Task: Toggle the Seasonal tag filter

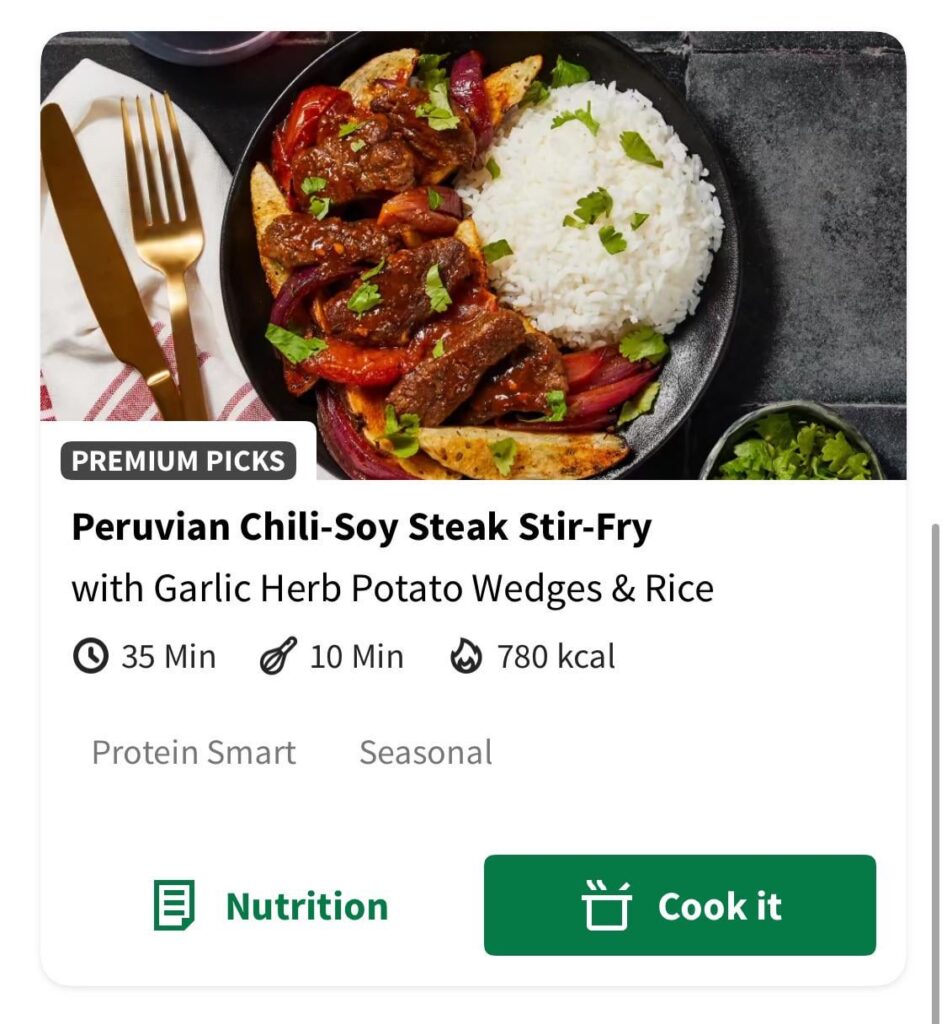Action: [426, 752]
